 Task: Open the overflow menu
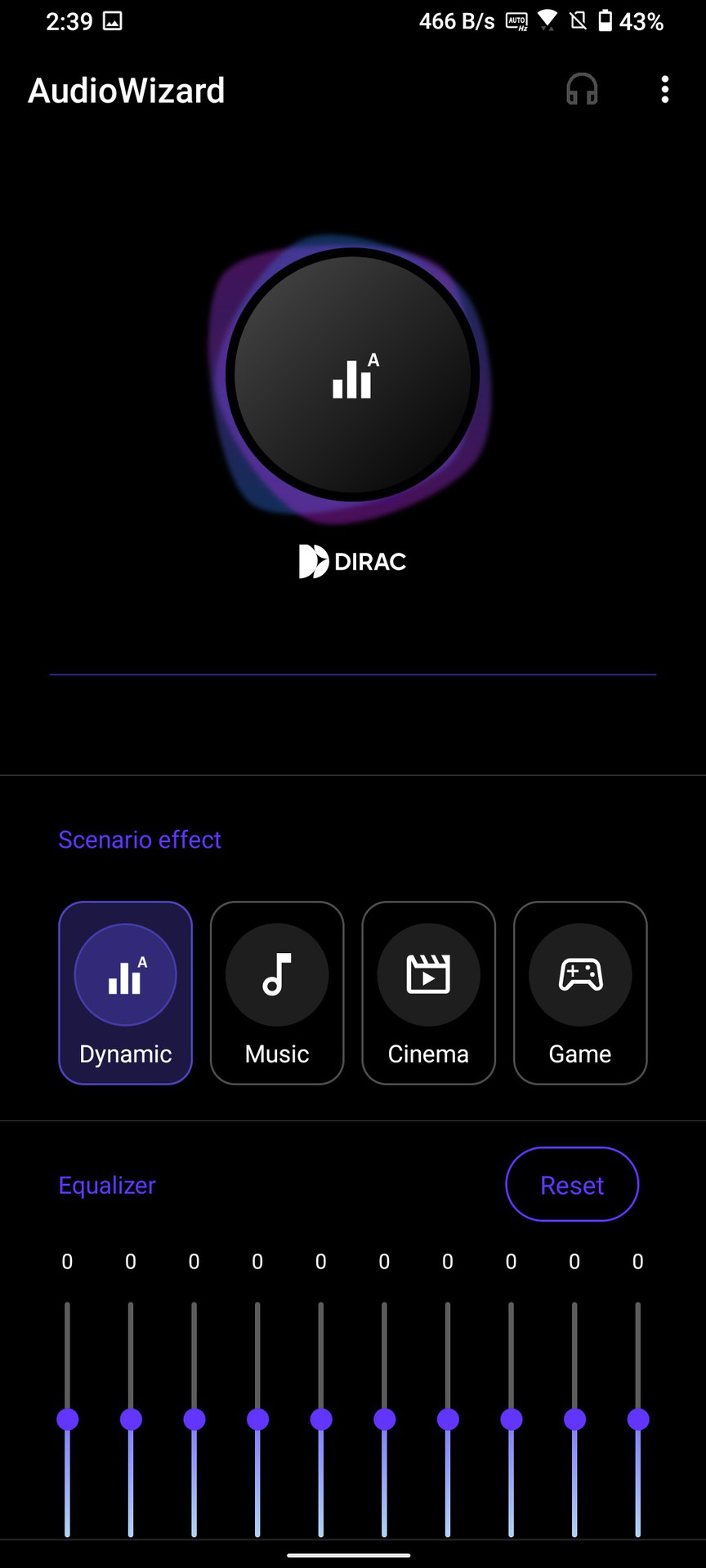(x=665, y=90)
